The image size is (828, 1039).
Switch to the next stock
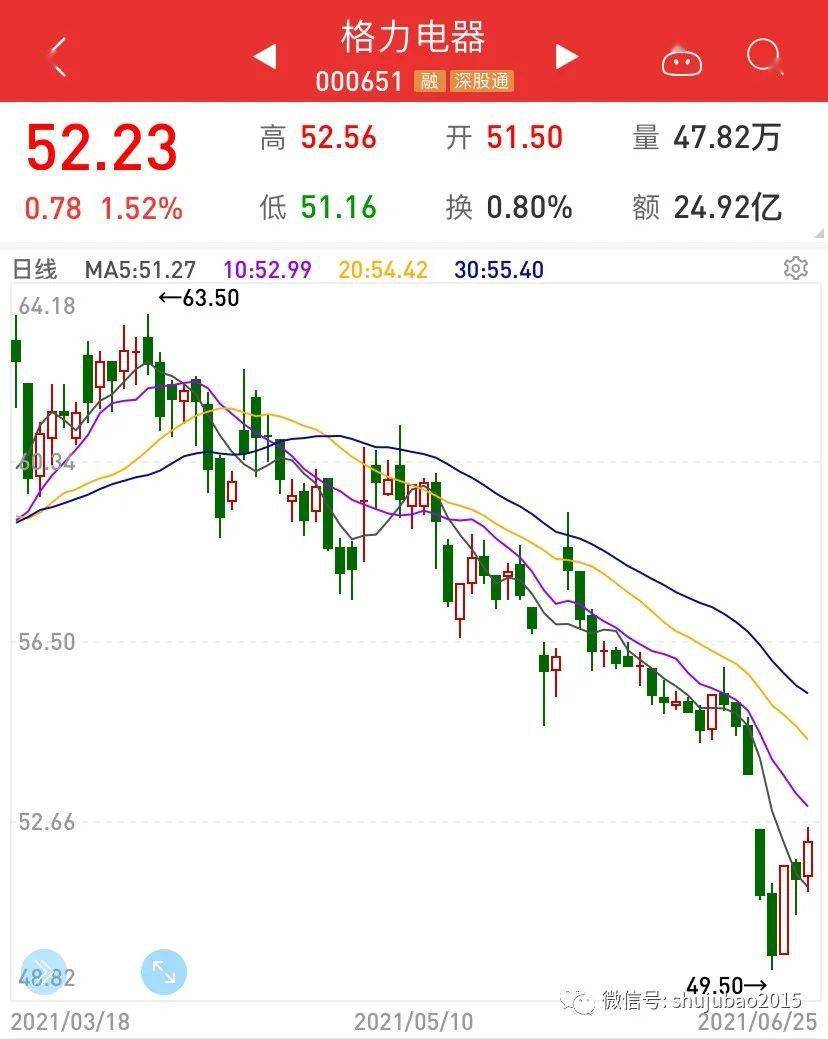coord(567,56)
